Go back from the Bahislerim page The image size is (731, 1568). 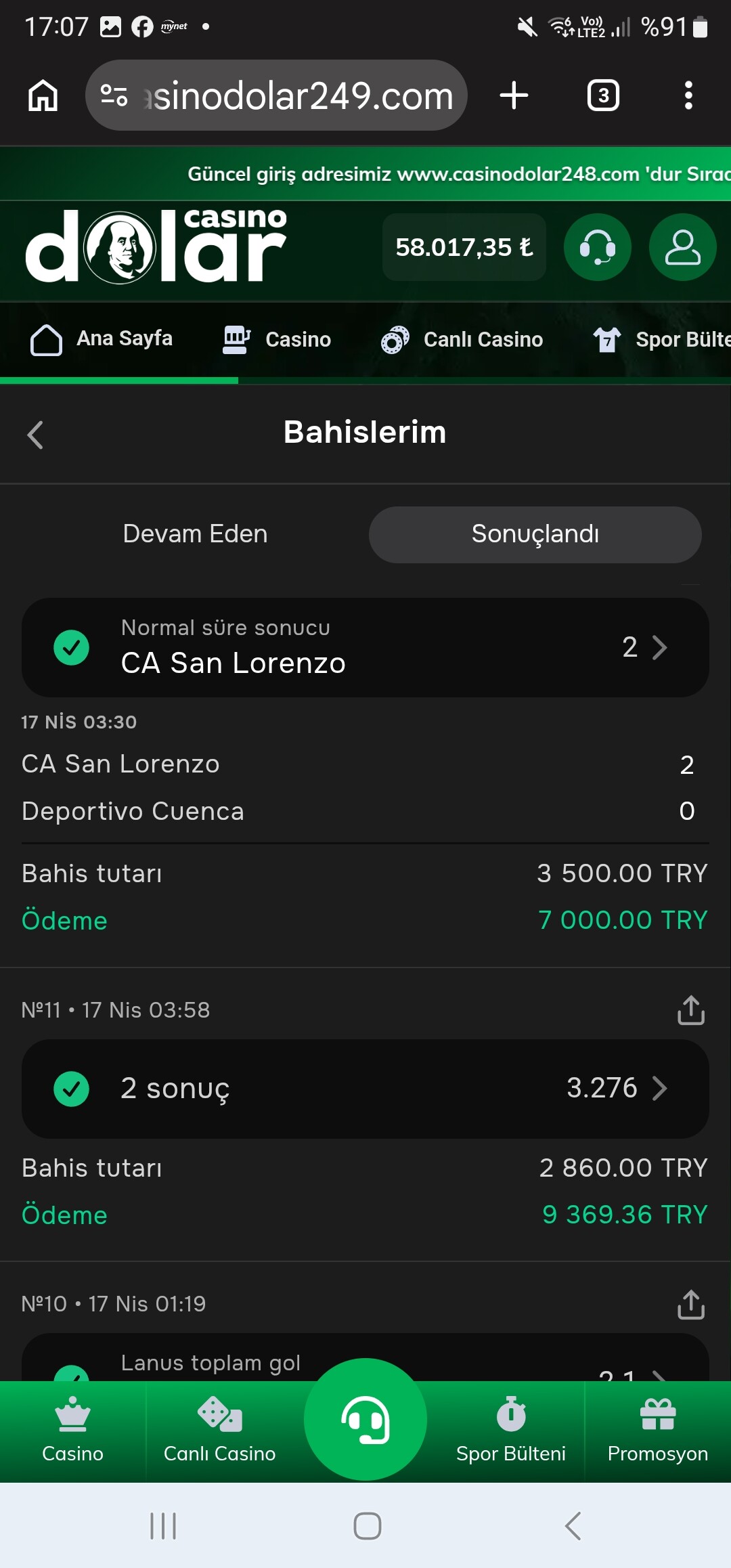pos(35,435)
